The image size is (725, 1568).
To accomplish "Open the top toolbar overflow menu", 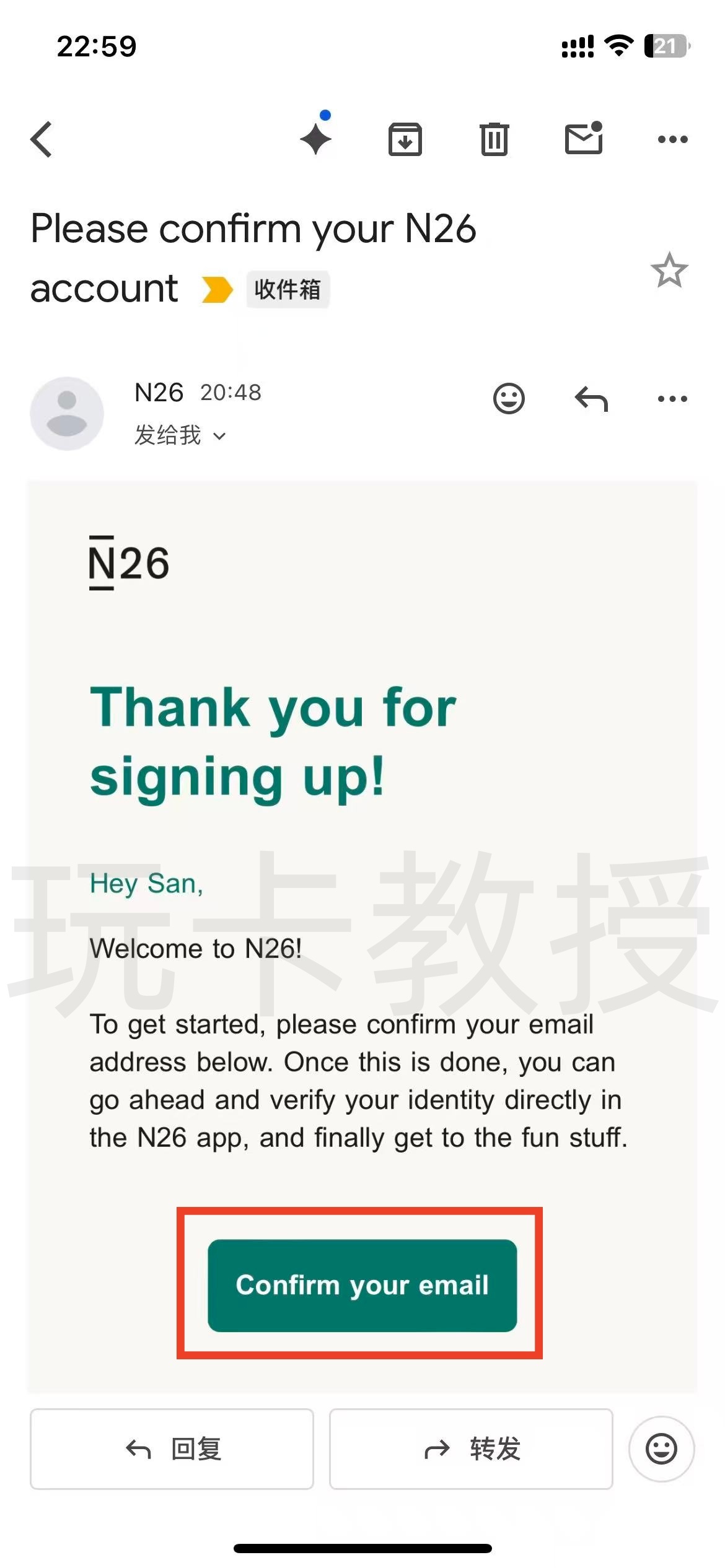I will [x=672, y=139].
